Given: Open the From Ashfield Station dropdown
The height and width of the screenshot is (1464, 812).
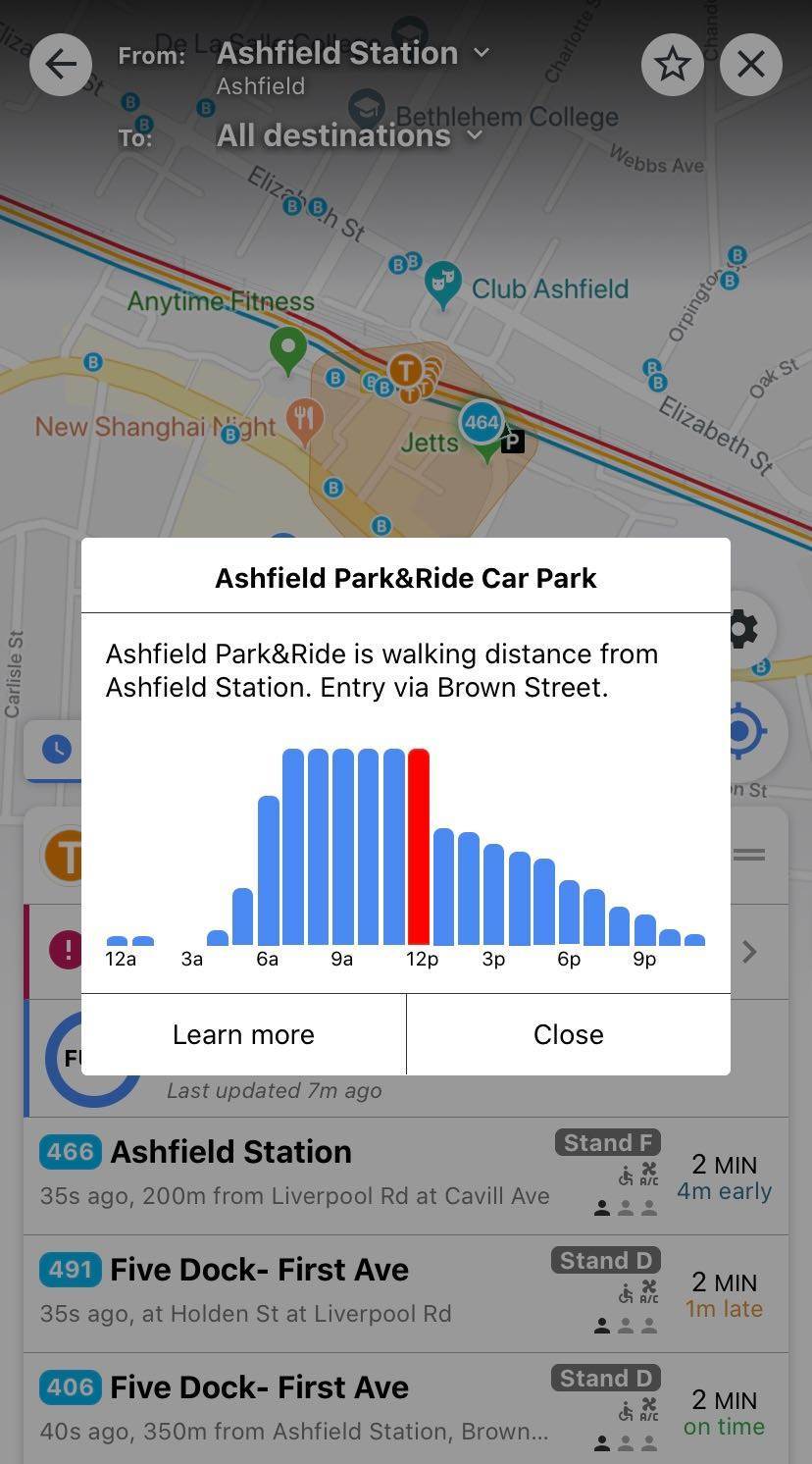Looking at the screenshot, I should 351,53.
